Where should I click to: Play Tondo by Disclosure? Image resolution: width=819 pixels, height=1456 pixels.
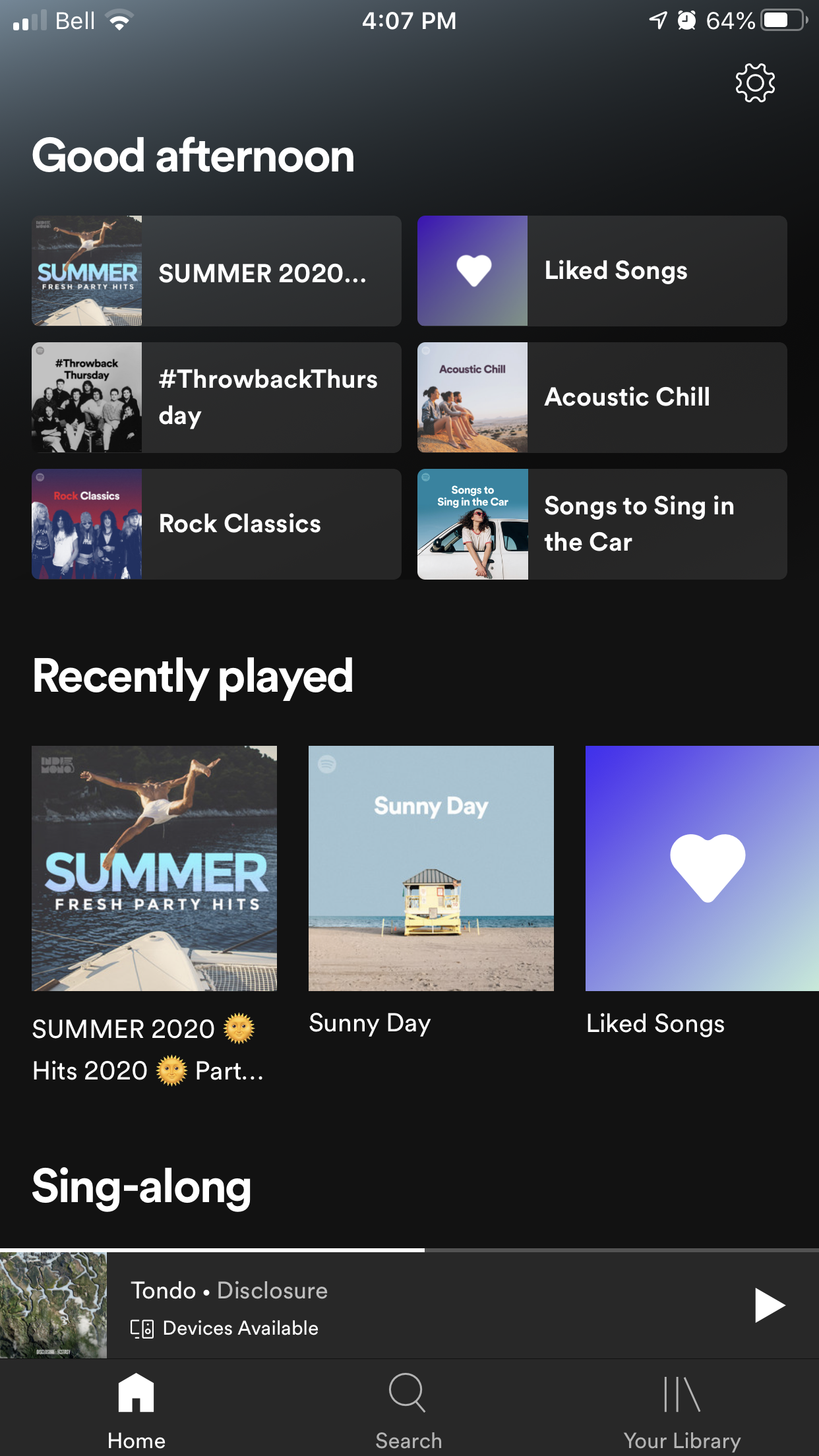tap(769, 1305)
